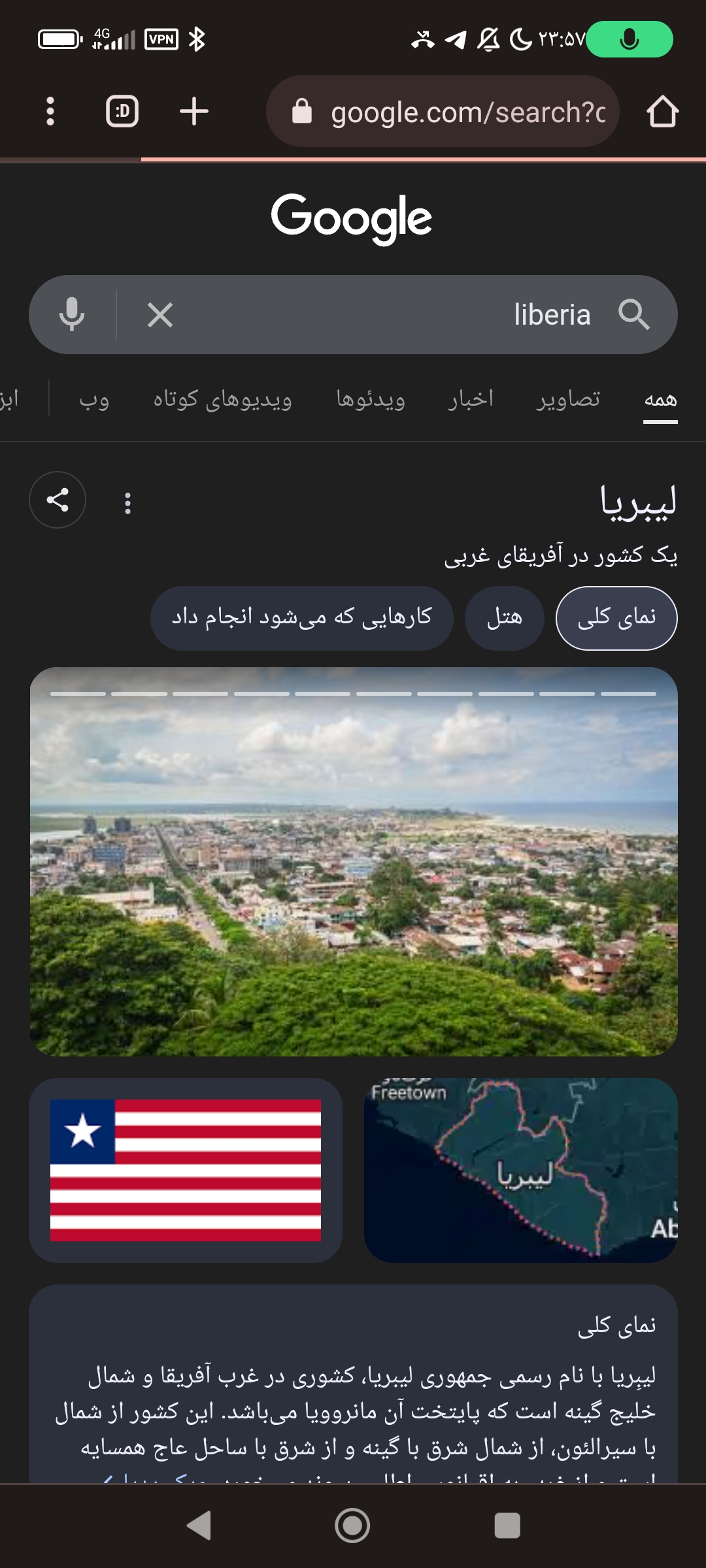The width and height of the screenshot is (706, 1568).
Task: Switch to the ویدیوهای کوتاه tab
Action: [x=222, y=399]
